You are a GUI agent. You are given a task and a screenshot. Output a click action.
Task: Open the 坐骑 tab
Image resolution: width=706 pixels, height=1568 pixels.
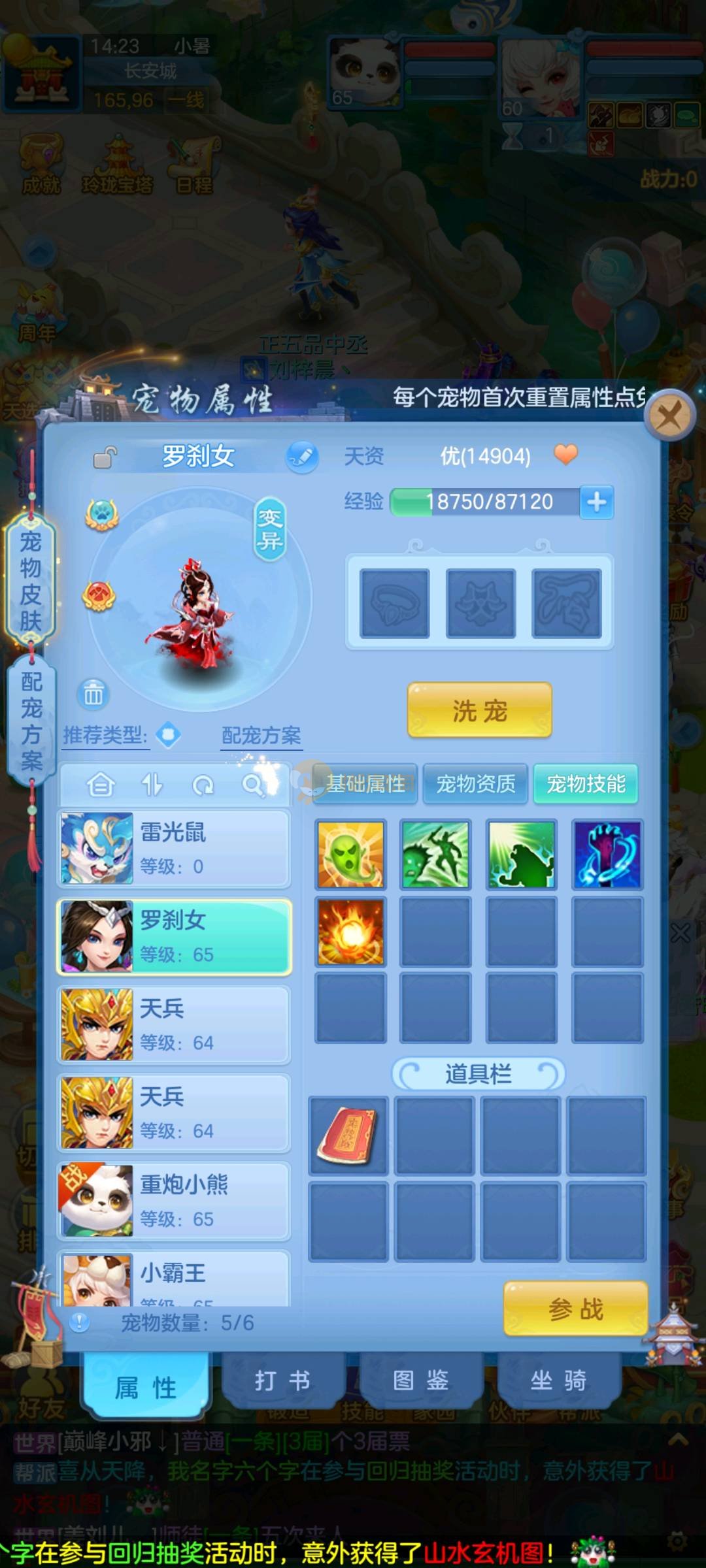pyautogui.click(x=558, y=1381)
